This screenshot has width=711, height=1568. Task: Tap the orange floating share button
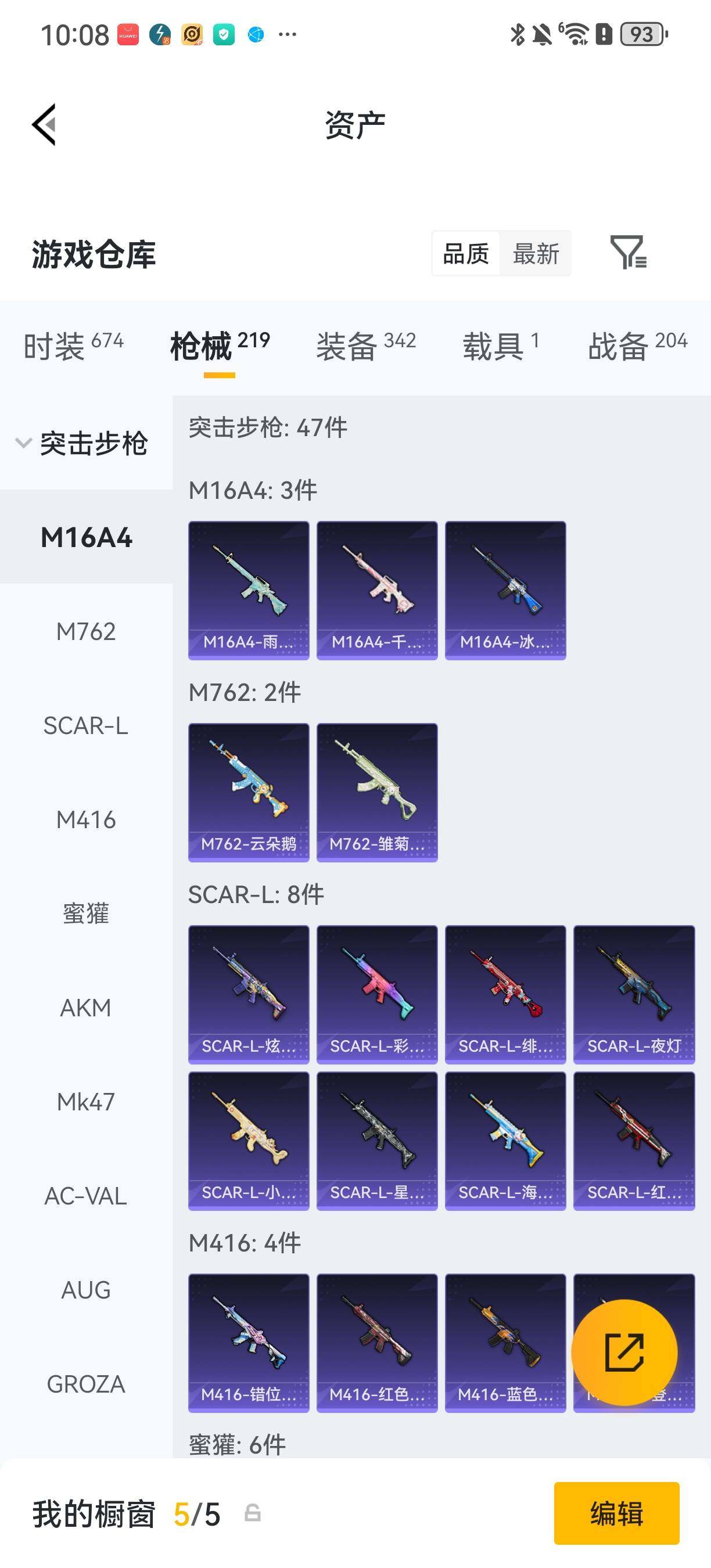(x=624, y=1352)
